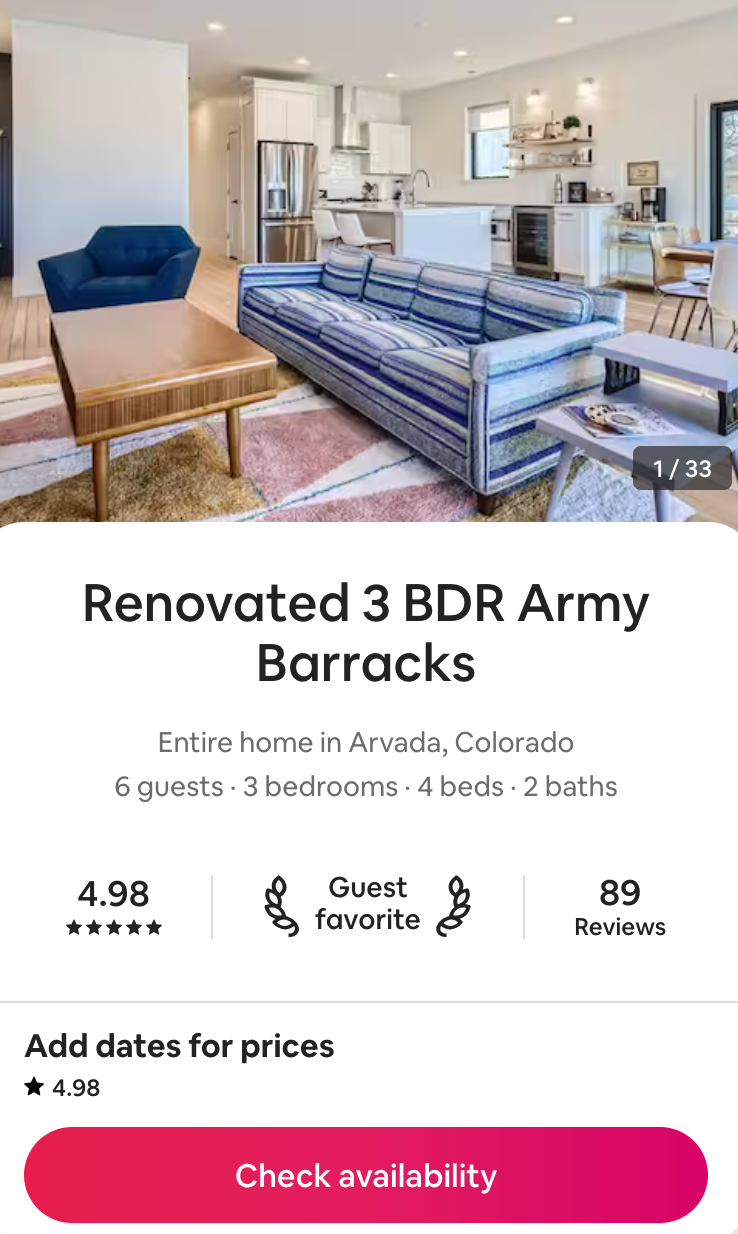Open the listing photo gallery
This screenshot has width=738, height=1234.
point(368,260)
